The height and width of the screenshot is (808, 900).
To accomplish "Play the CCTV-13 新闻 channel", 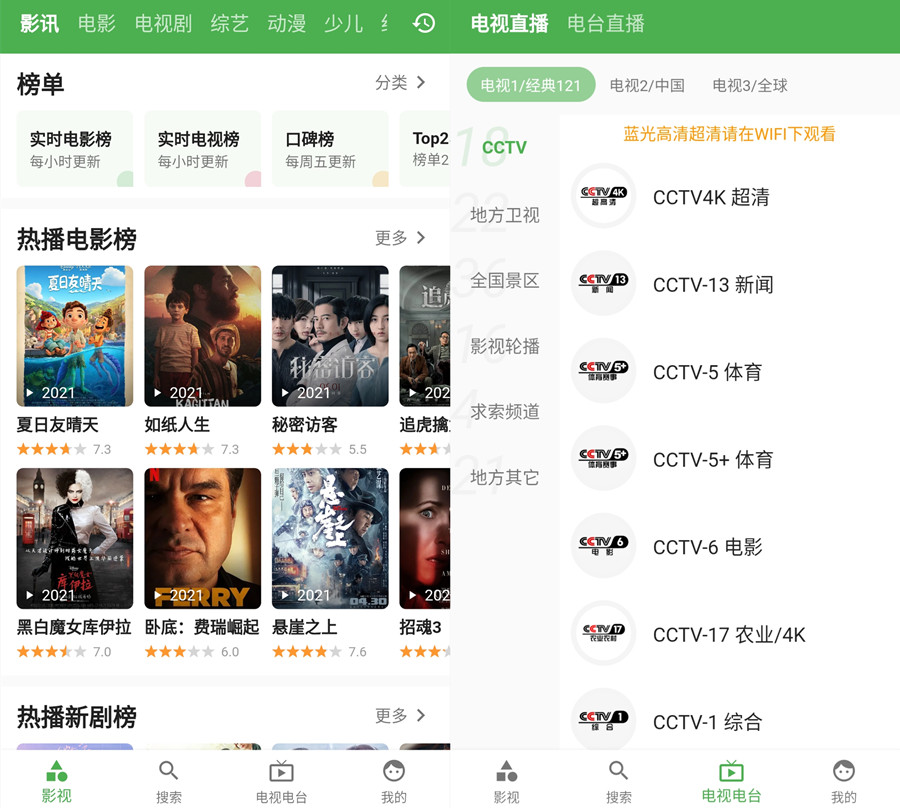I will coord(712,285).
